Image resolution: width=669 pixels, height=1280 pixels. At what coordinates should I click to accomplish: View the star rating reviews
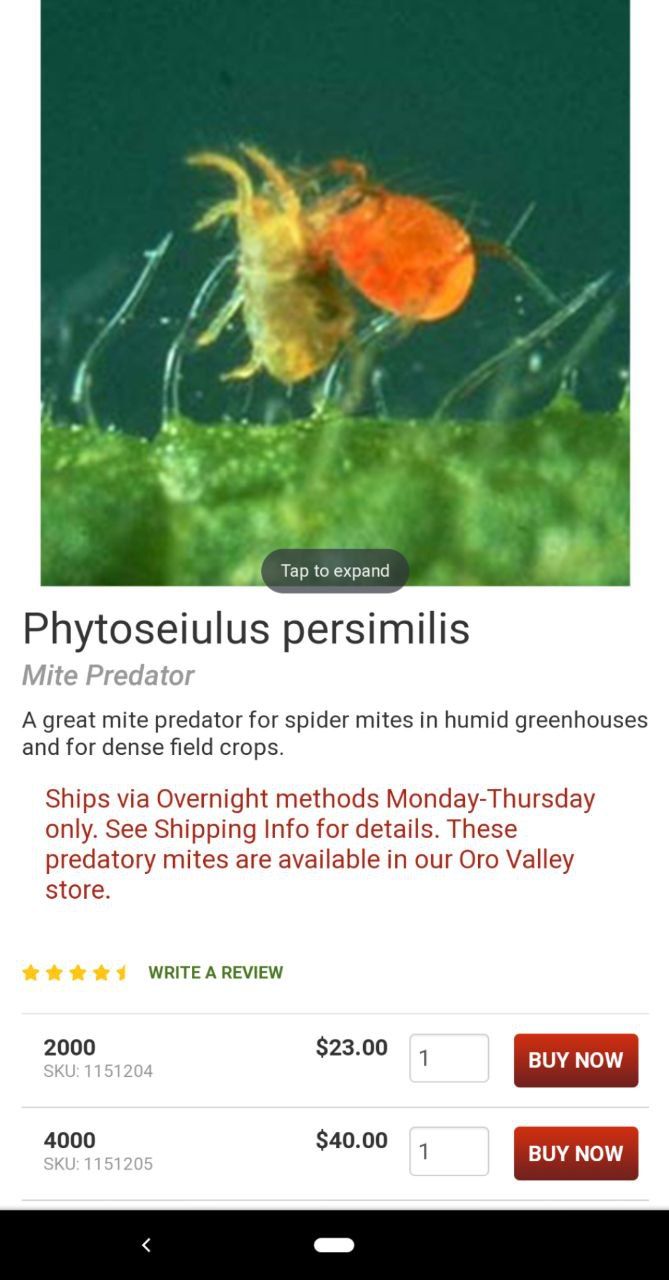click(x=76, y=972)
